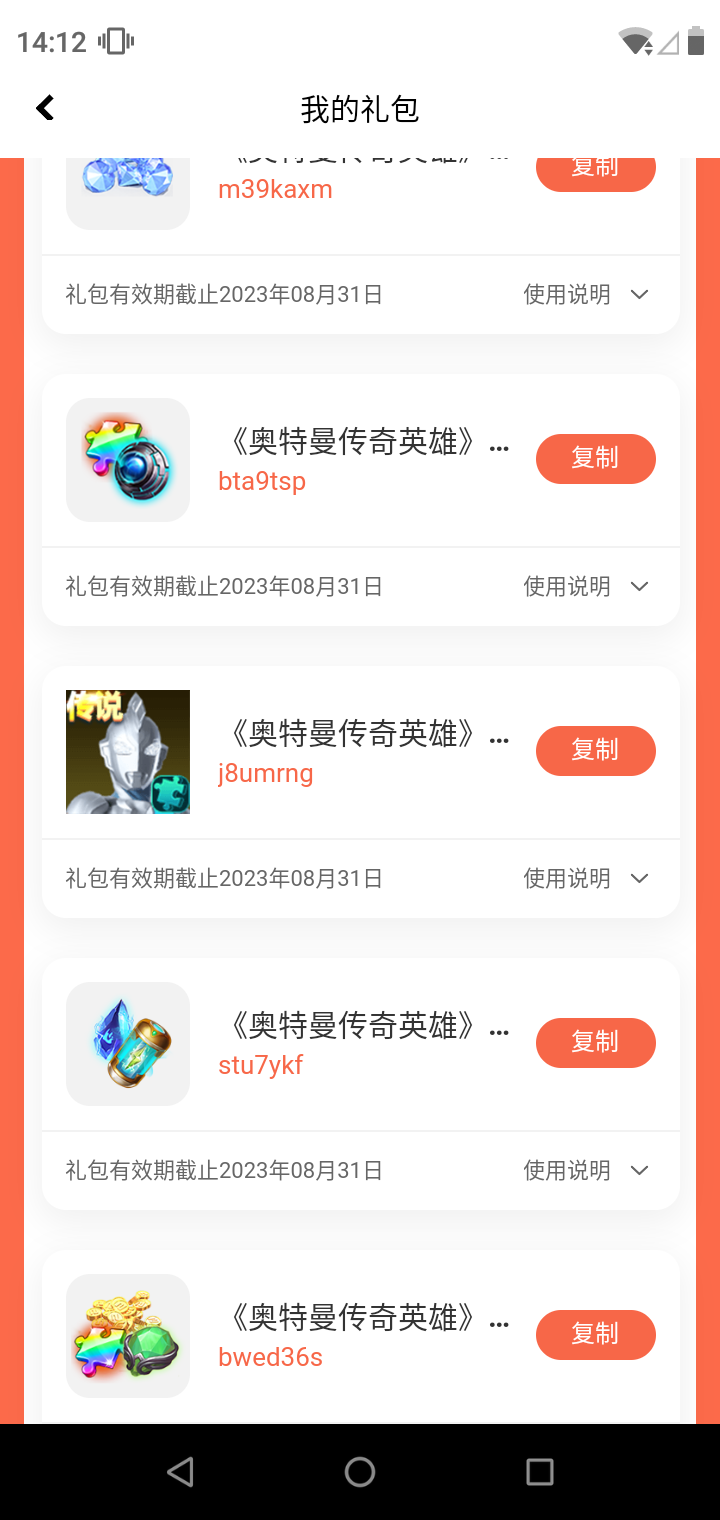Screen dimensions: 720x1520
Task: Expand 使用说明 for code stu7ykf
Action: point(586,1170)
